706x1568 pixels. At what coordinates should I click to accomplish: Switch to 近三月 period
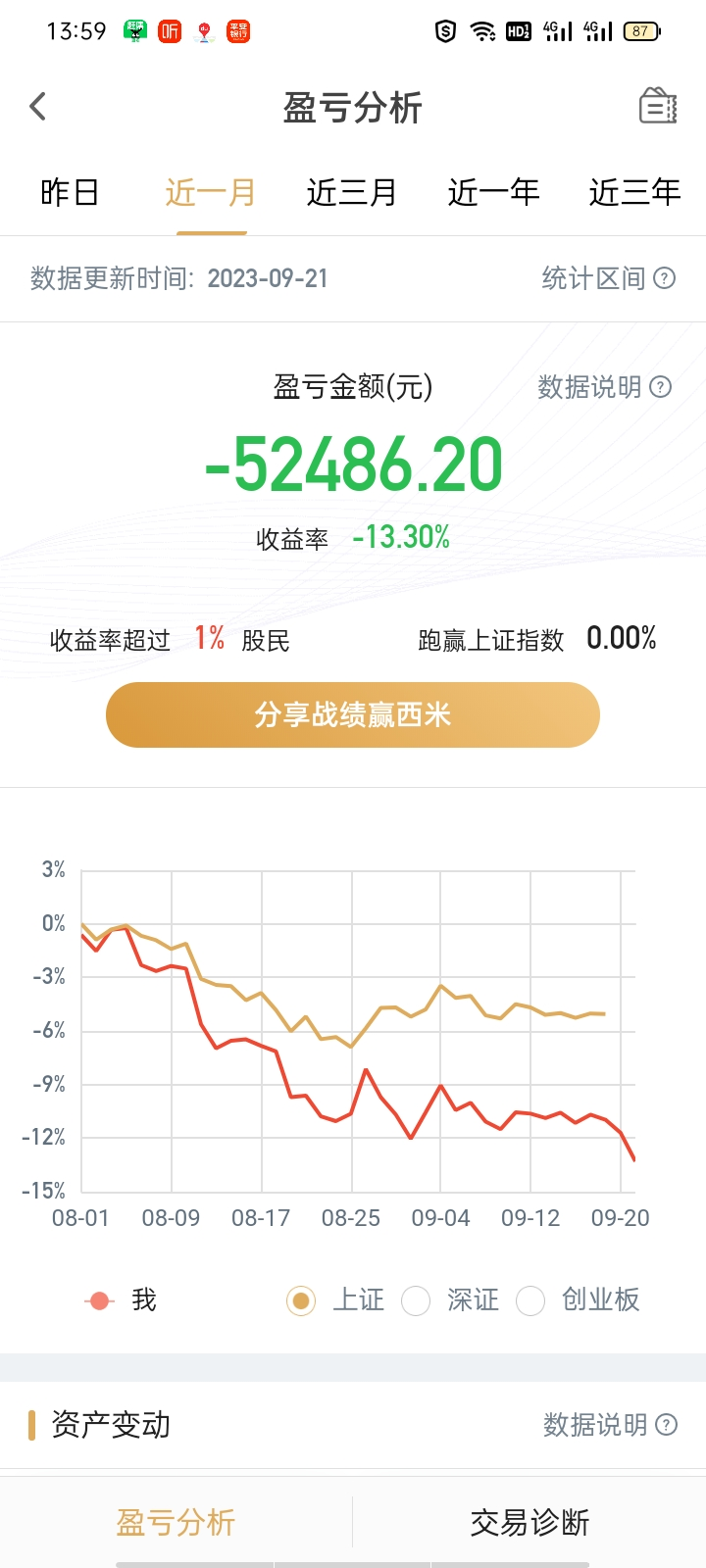pyautogui.click(x=351, y=192)
